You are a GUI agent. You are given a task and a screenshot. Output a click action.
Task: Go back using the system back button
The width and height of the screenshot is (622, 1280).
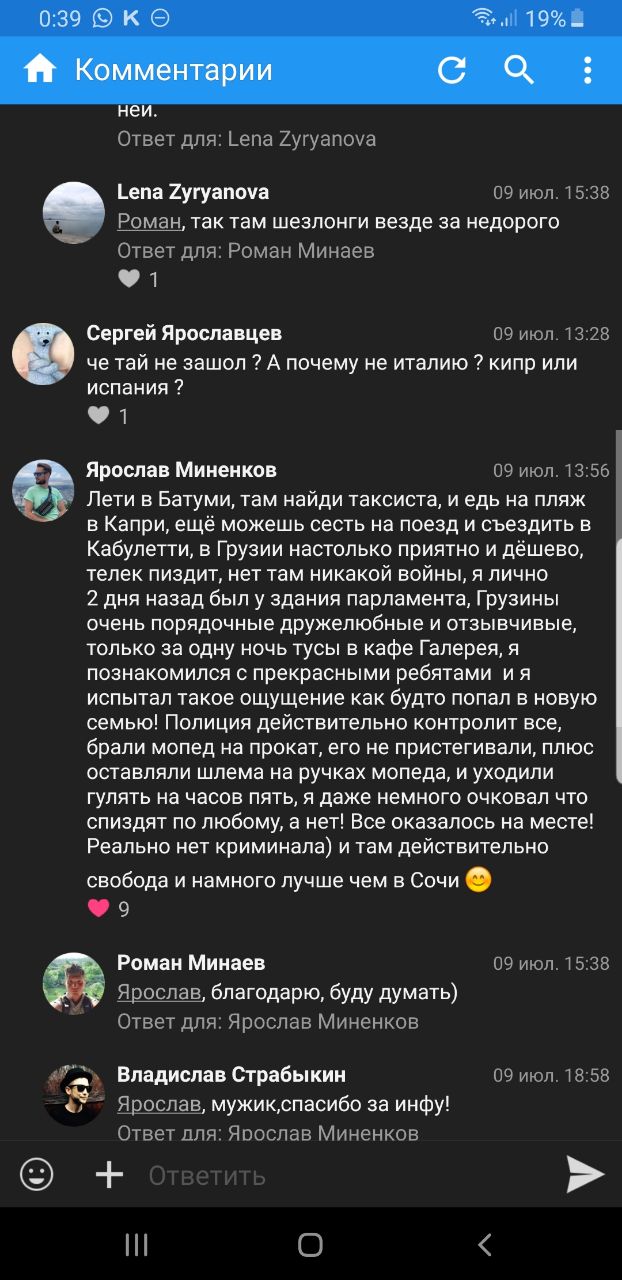[485, 1244]
